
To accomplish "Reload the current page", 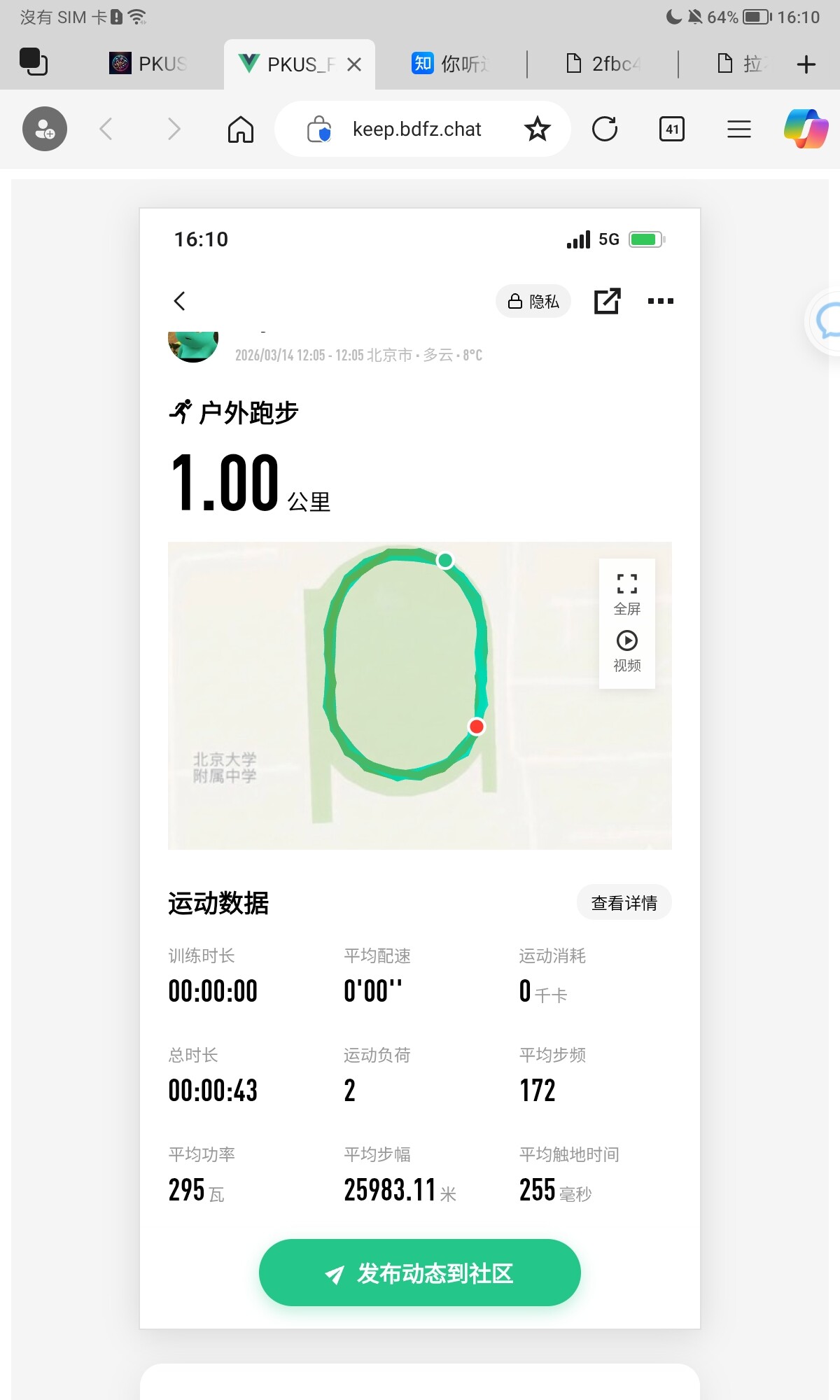I will pos(605,129).
